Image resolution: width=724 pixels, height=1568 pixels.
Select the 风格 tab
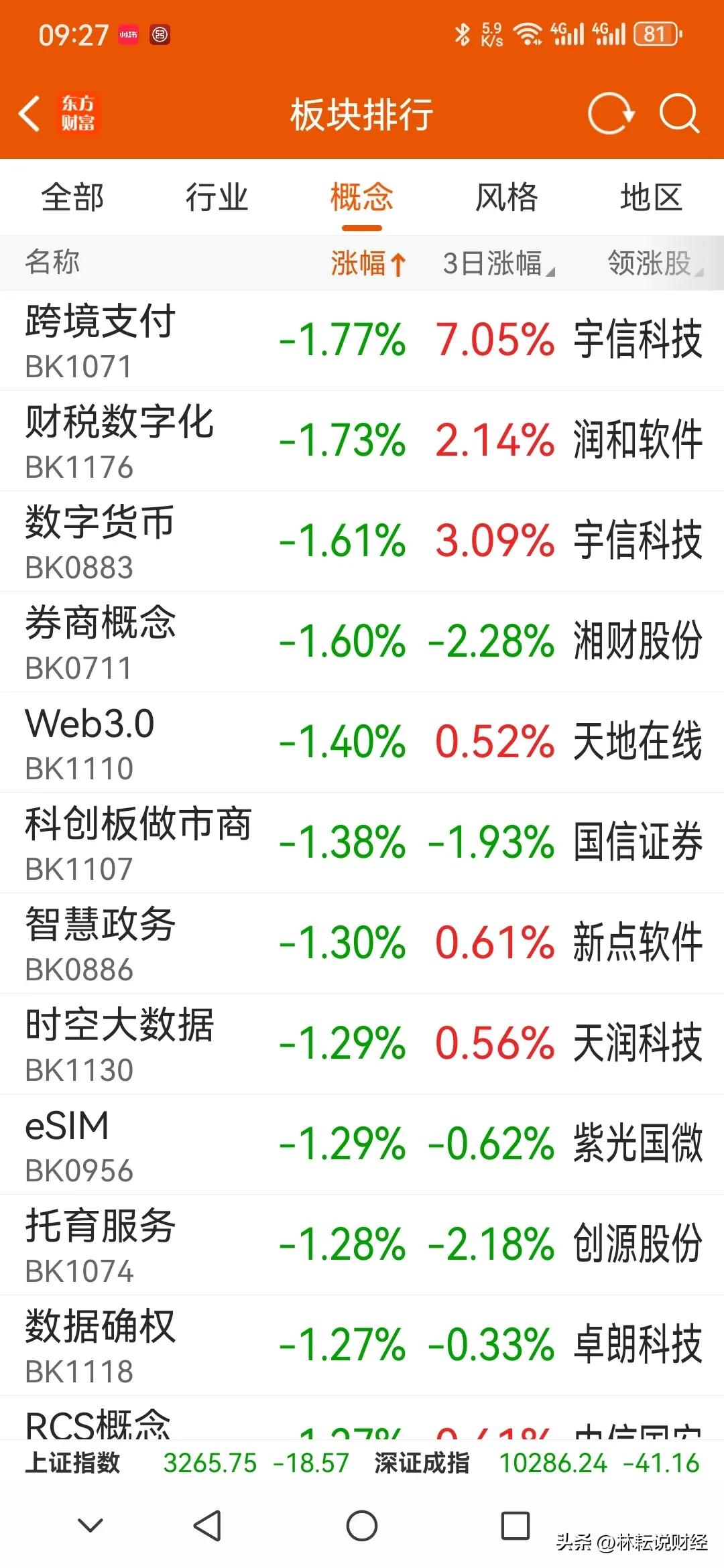[507, 198]
